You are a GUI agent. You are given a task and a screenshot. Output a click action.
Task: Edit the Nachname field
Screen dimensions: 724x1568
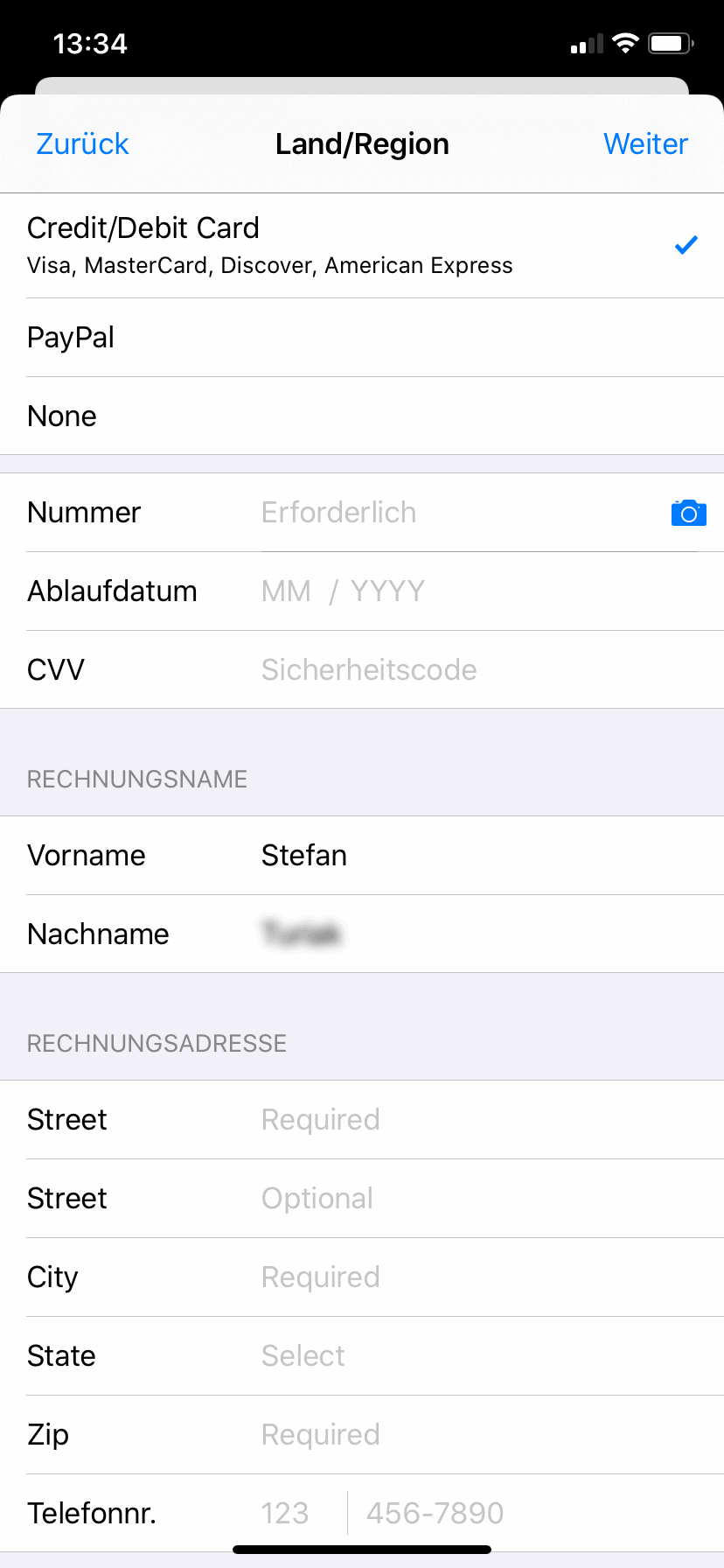coord(490,934)
